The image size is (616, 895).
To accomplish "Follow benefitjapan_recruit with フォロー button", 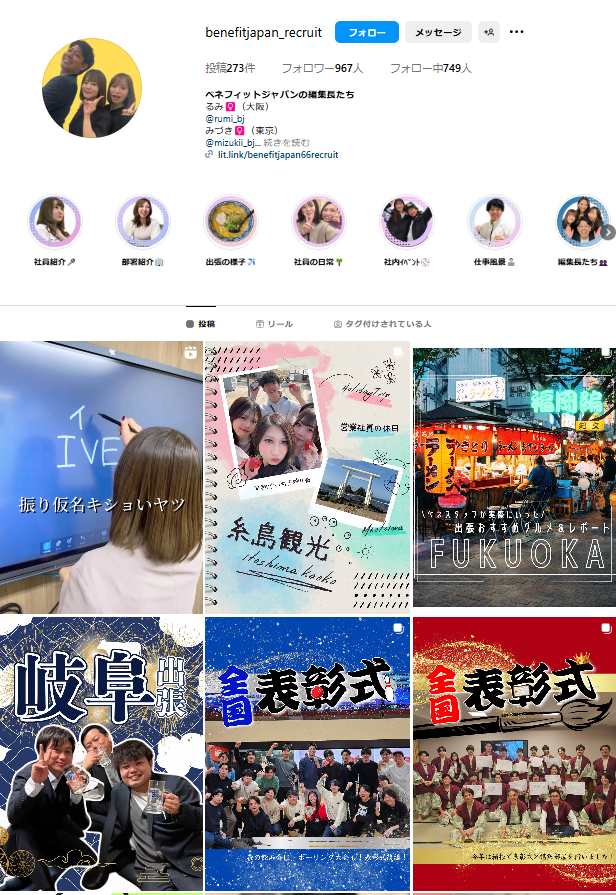I will (367, 32).
